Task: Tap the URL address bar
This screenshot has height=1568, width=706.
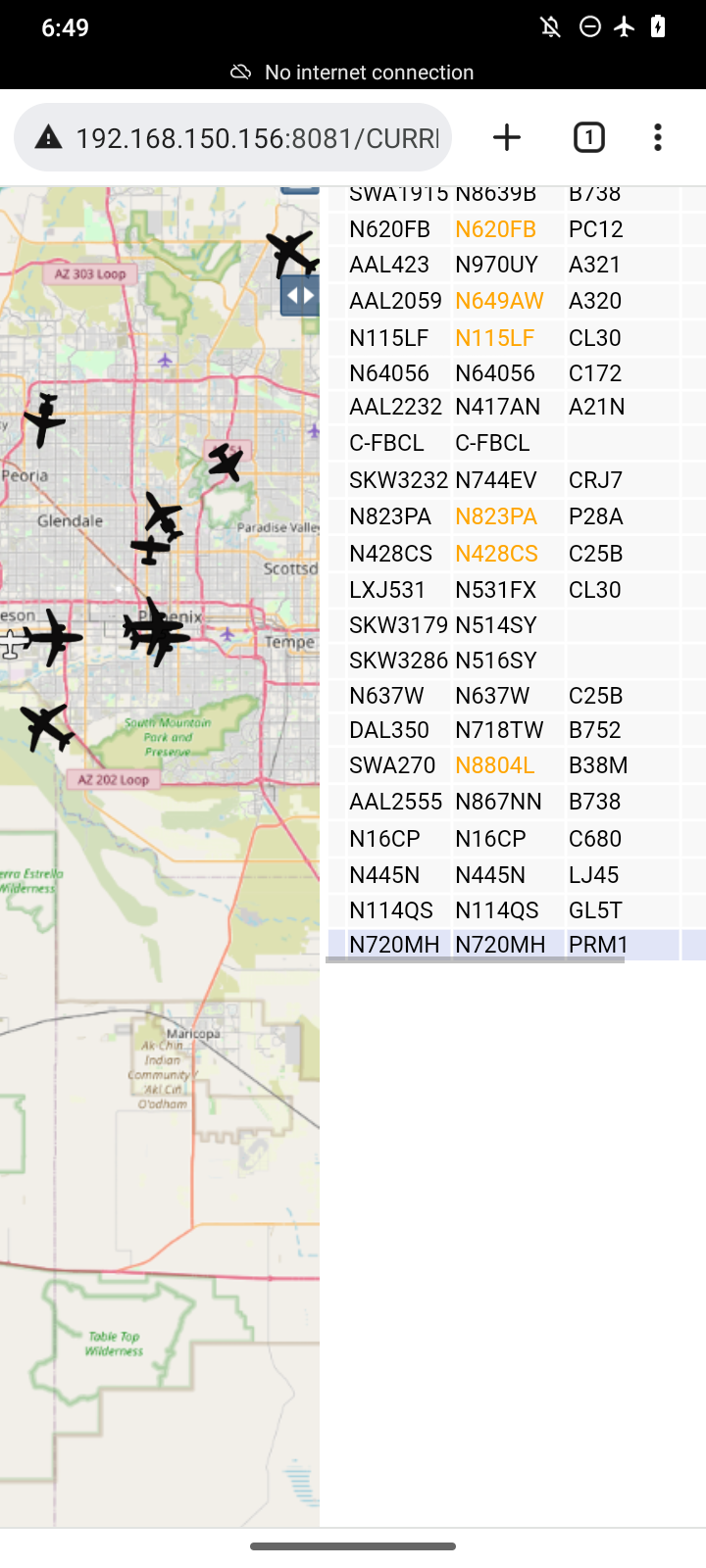Action: pos(232,137)
